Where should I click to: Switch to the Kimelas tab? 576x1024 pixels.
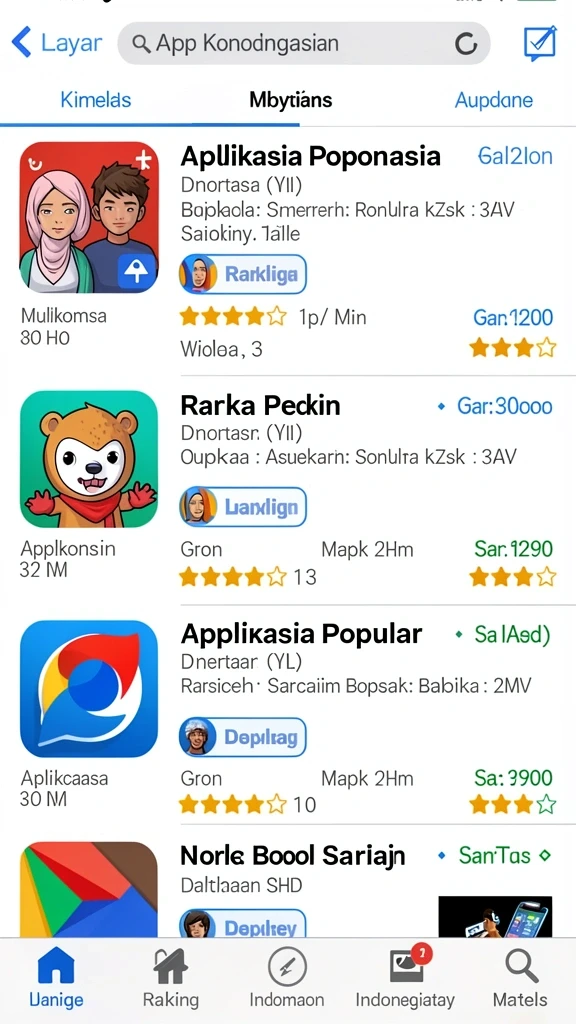pos(95,100)
